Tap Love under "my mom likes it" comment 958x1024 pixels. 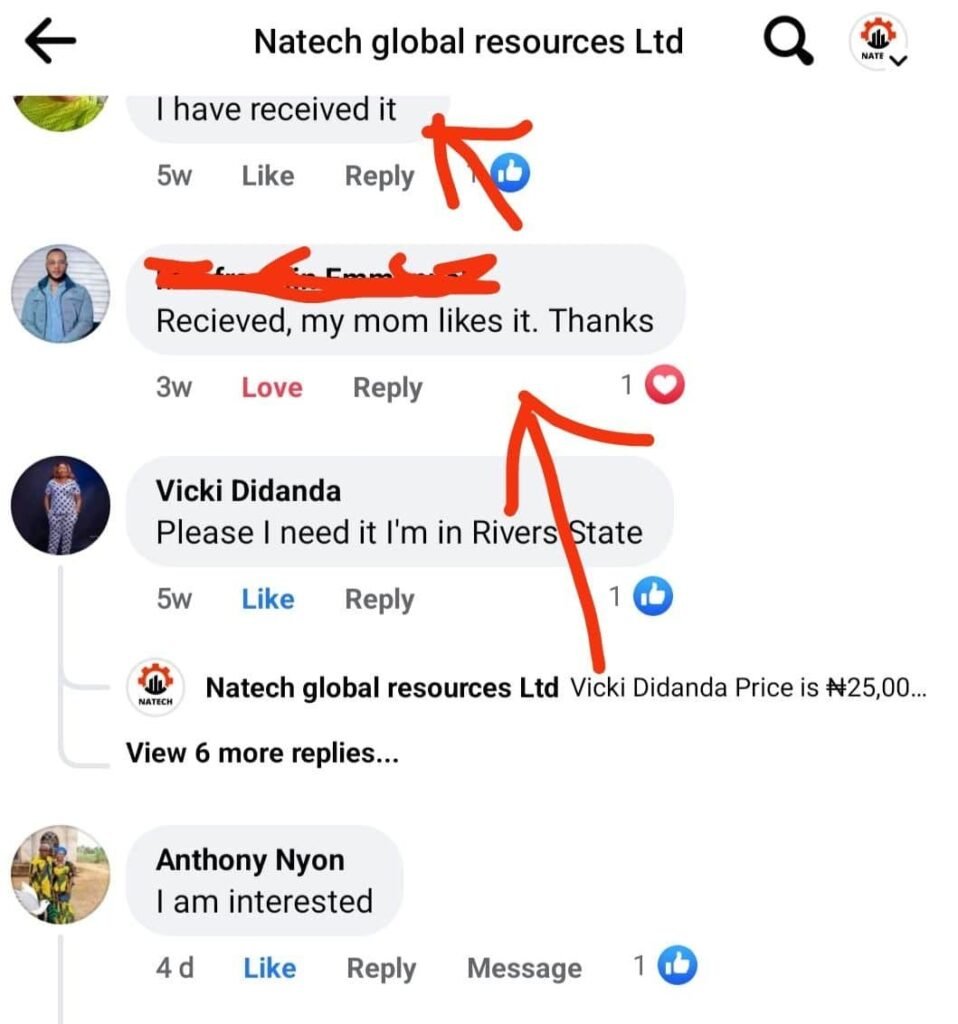click(271, 388)
